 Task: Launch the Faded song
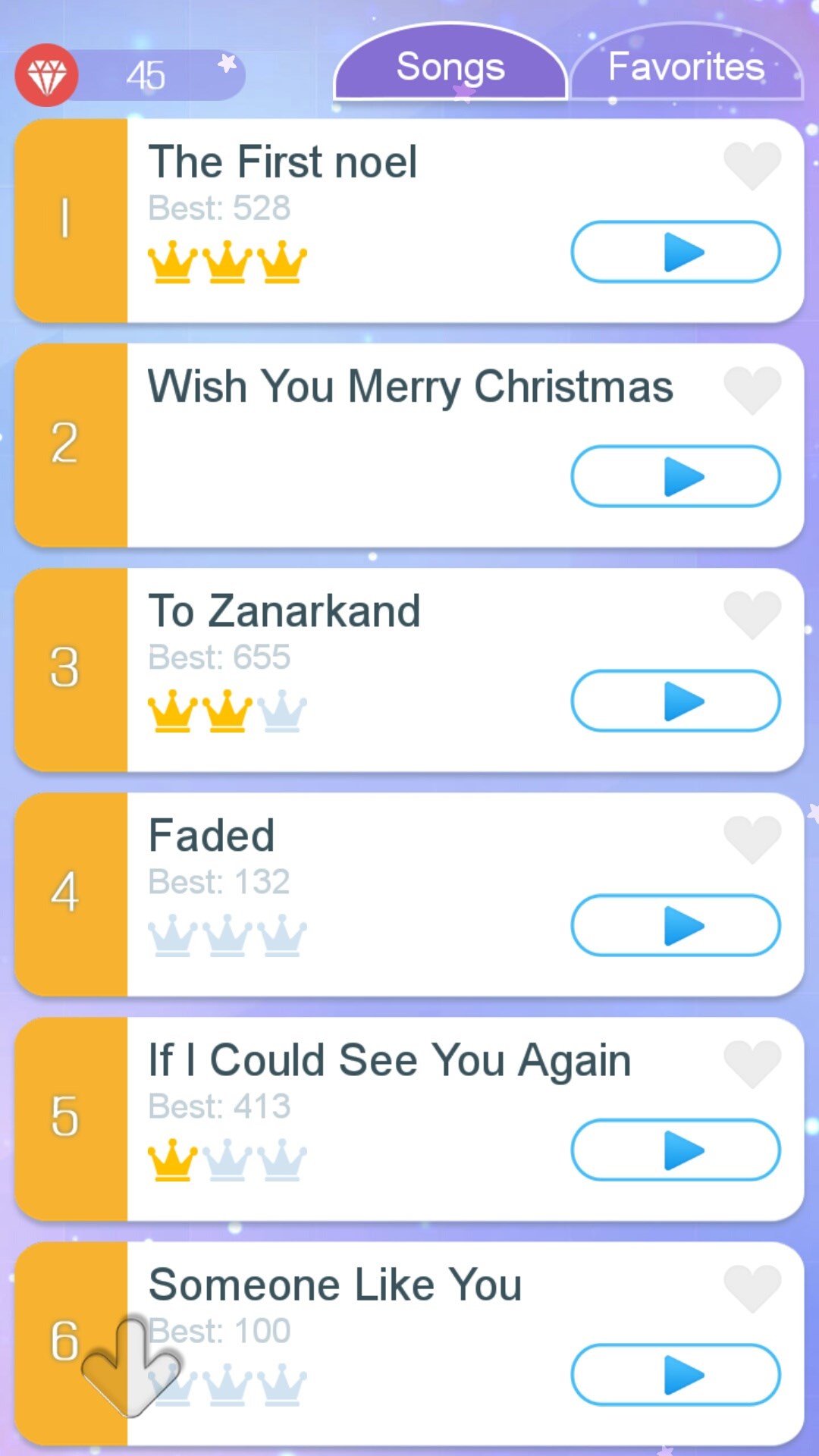pyautogui.click(x=675, y=925)
